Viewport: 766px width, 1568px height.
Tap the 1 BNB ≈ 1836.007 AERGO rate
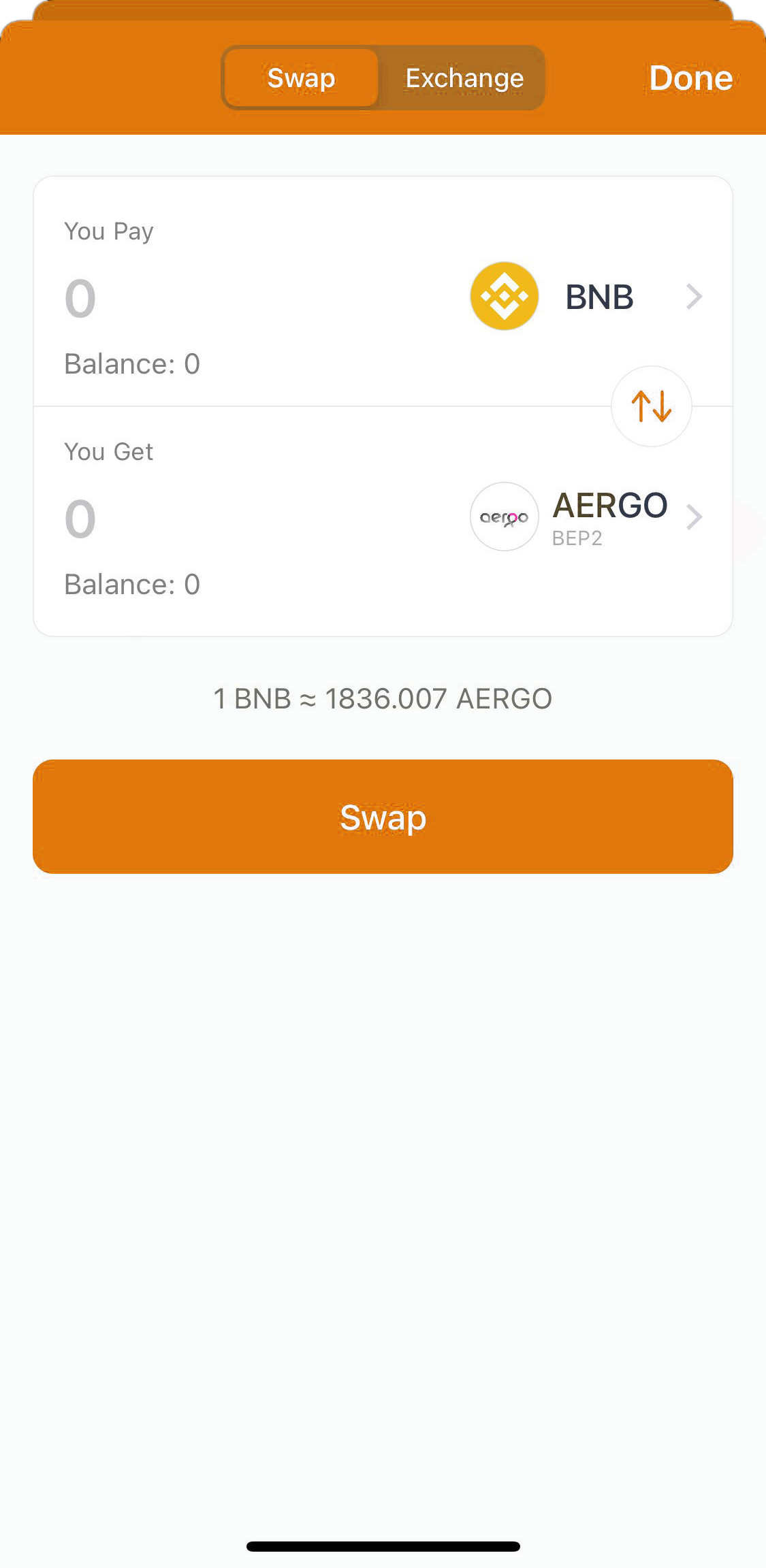pos(383,698)
